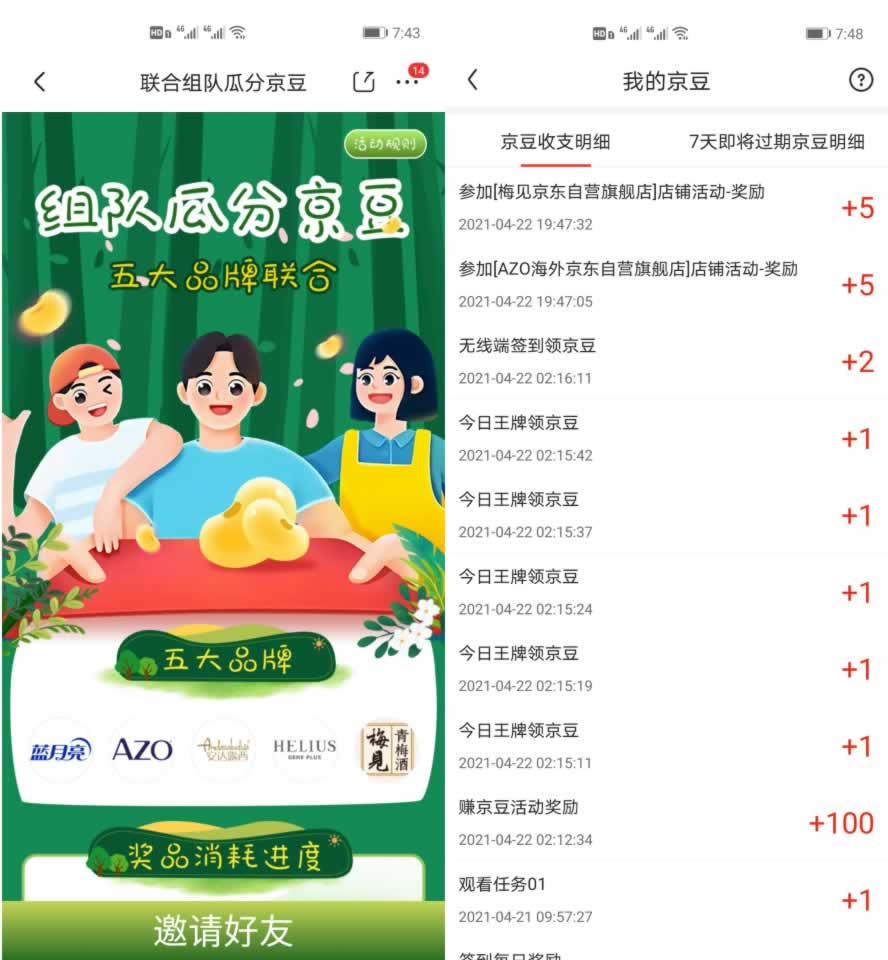Open the help question-mark icon
This screenshot has height=960, width=888.
[x=860, y=81]
